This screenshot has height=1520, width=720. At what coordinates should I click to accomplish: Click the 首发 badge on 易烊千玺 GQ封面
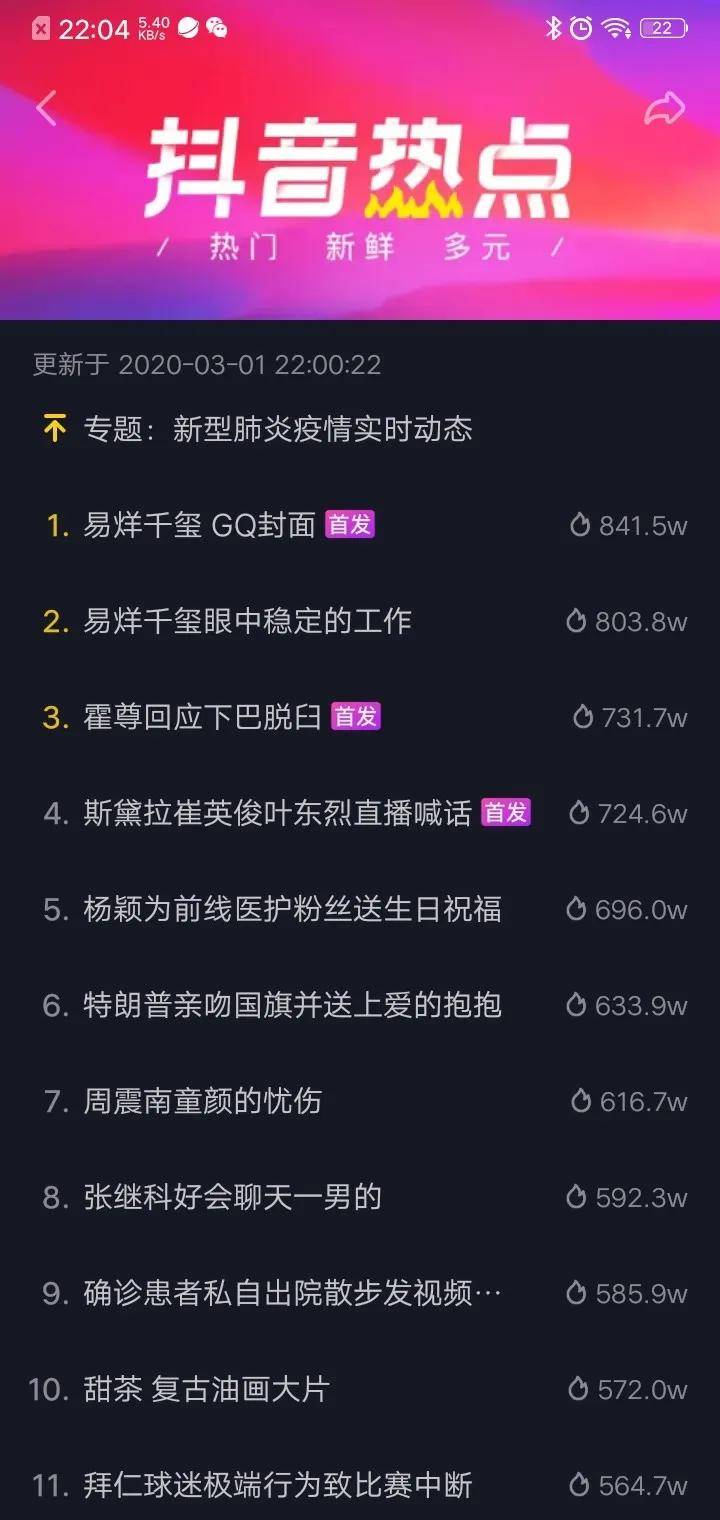352,522
